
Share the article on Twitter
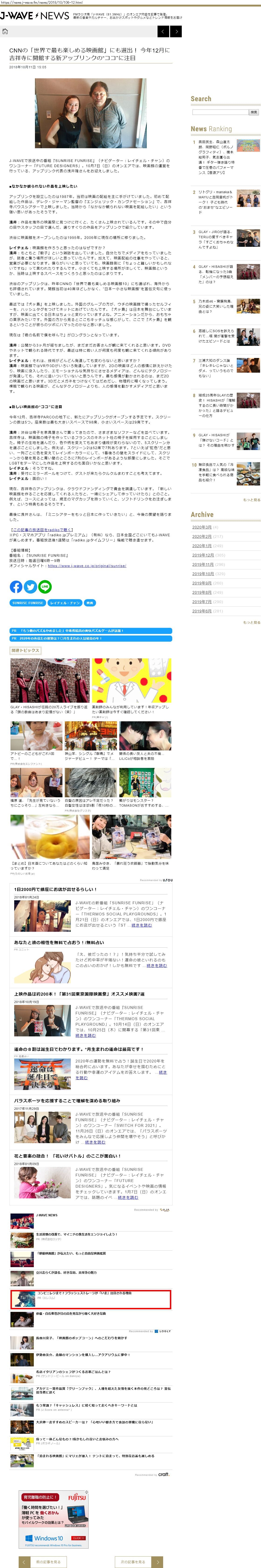[31, 587]
